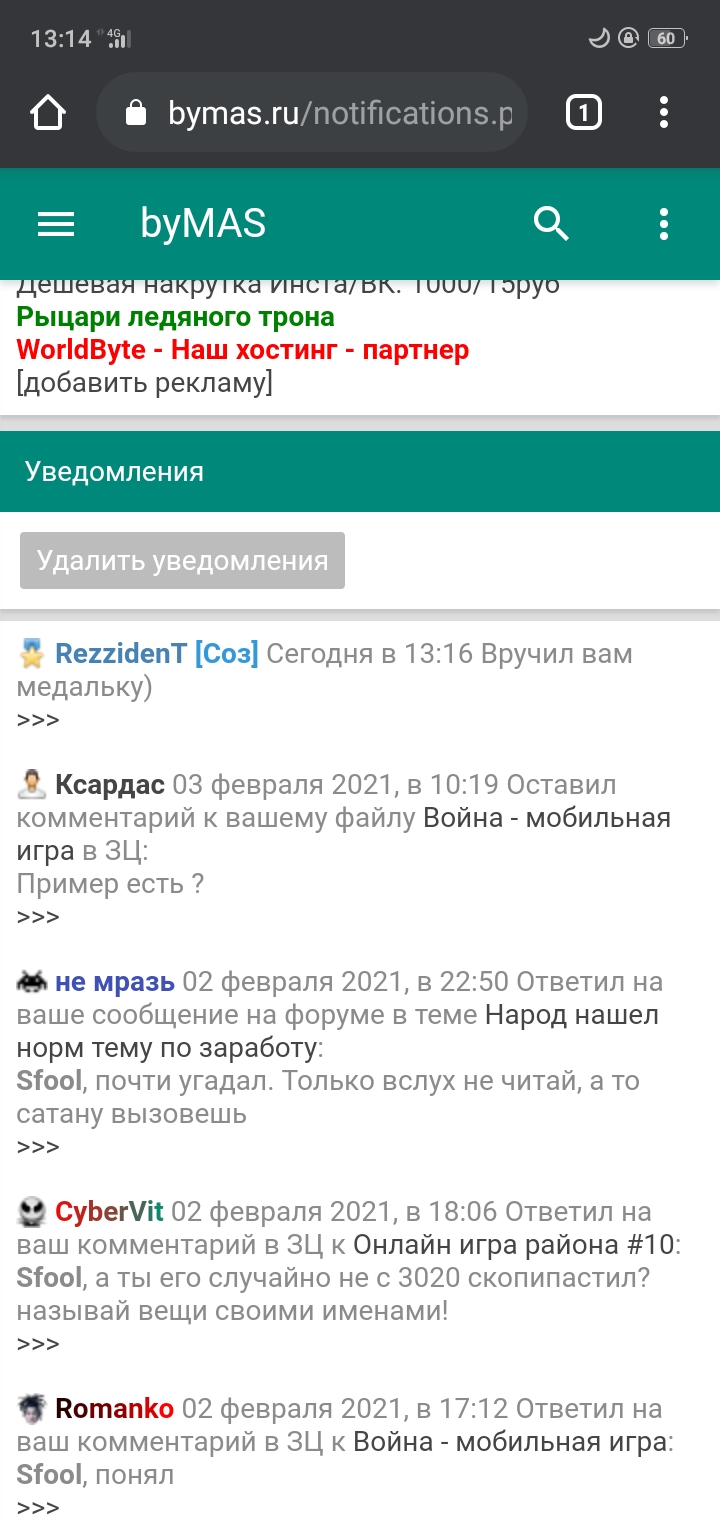This screenshot has height=1520, width=720.
Task: Open the byMAS hamburger menu
Action: [x=56, y=224]
